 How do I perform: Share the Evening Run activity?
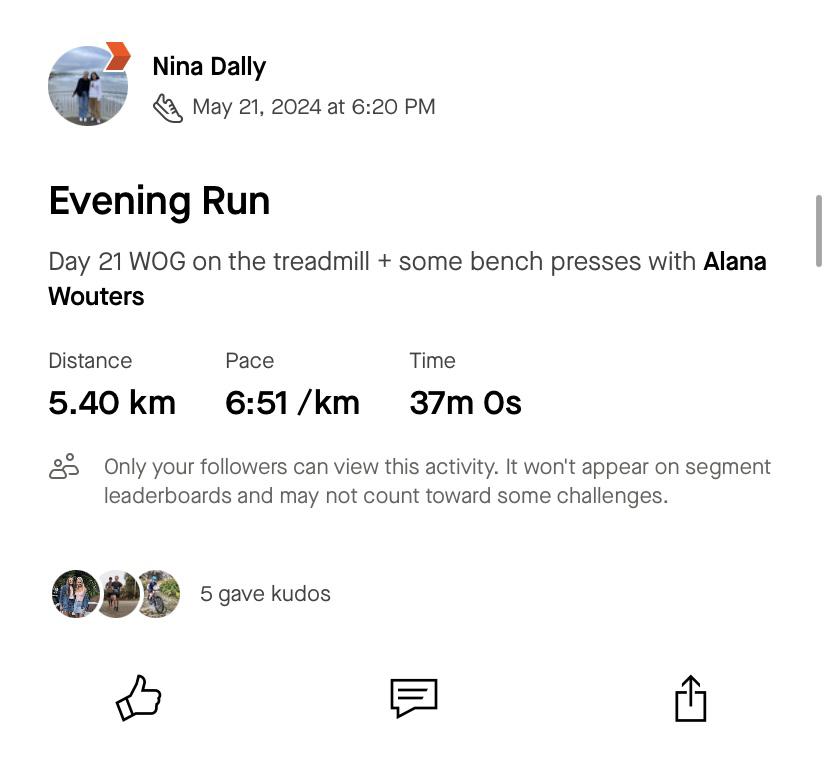click(x=690, y=697)
